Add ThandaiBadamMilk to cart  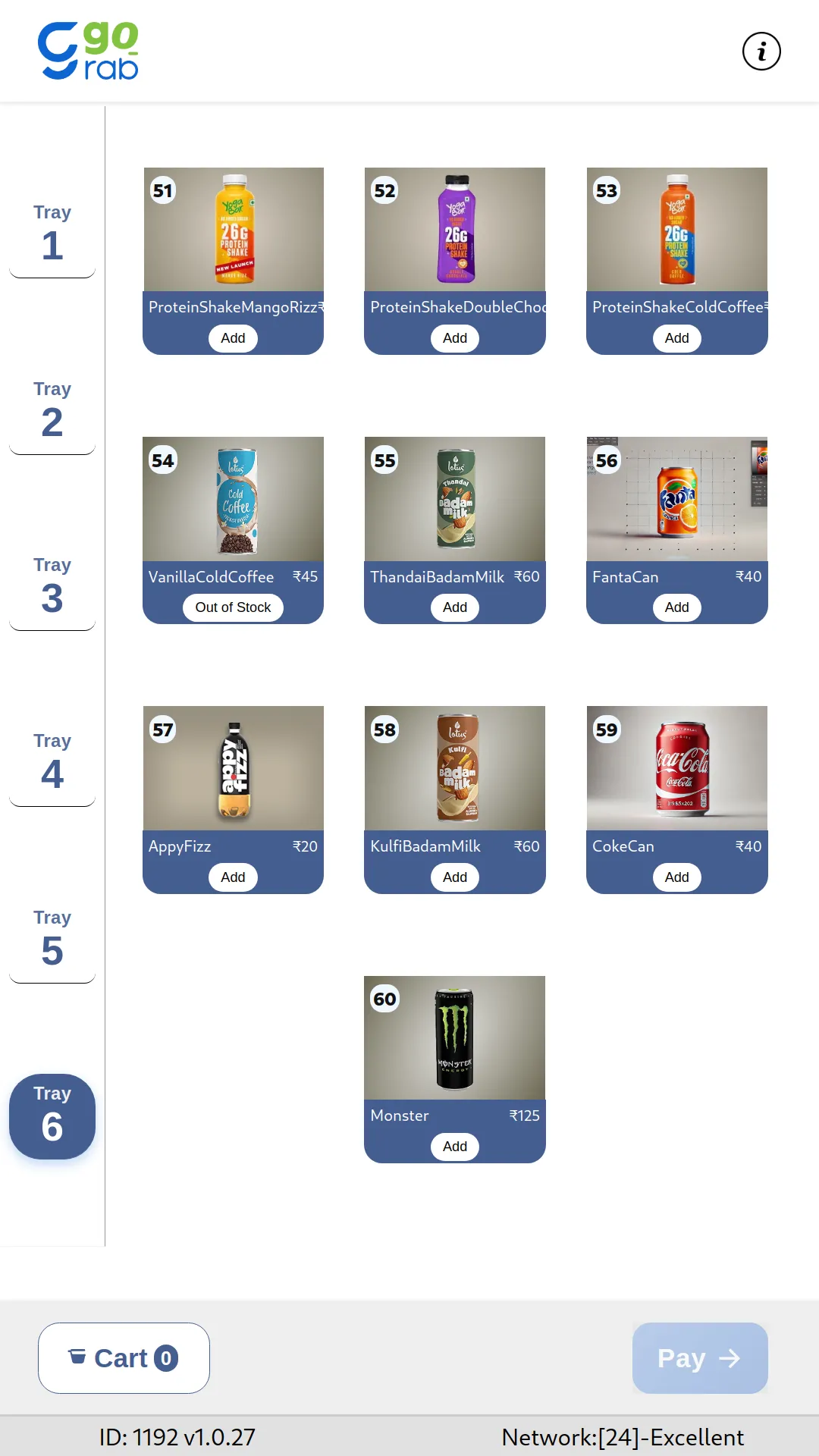tap(455, 607)
